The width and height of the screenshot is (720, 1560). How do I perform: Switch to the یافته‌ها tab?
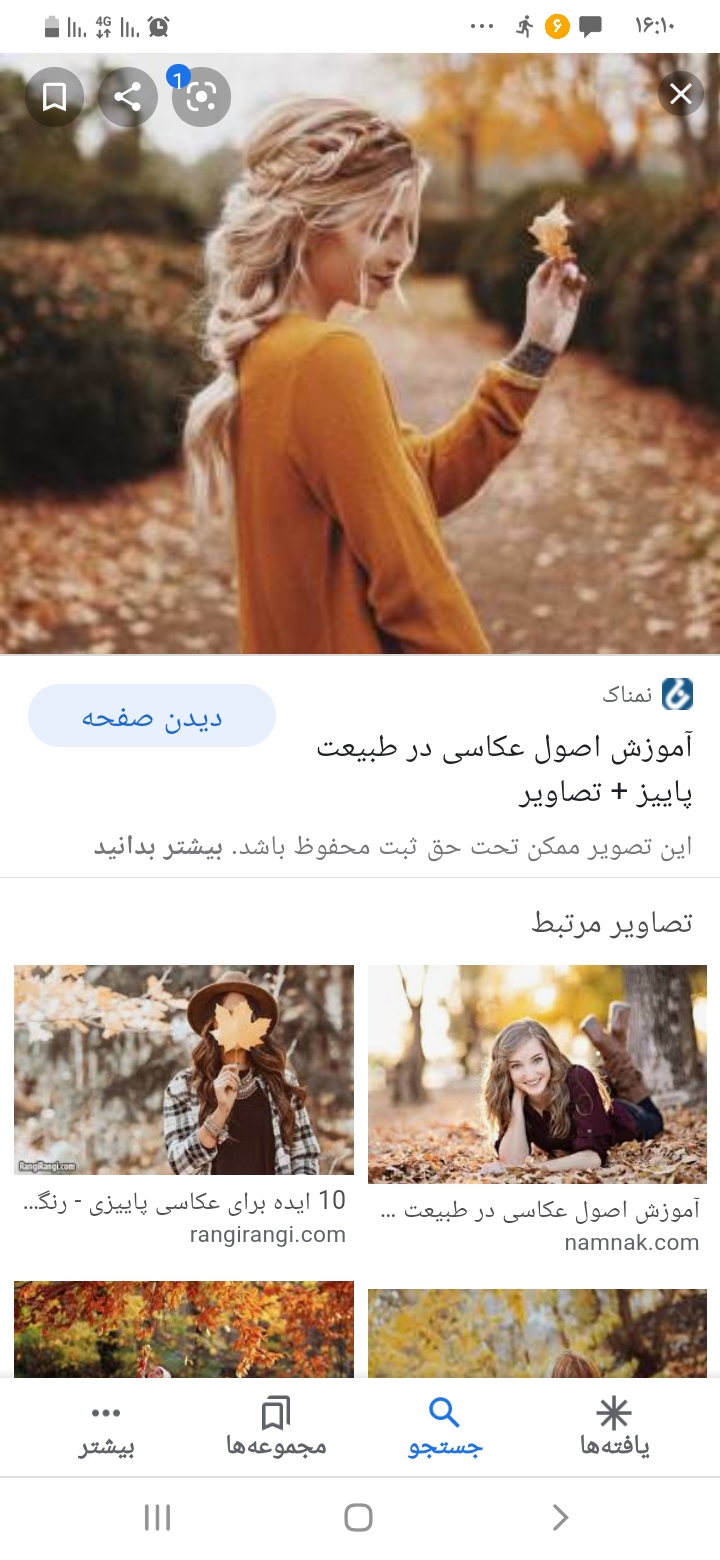pyautogui.click(x=614, y=1428)
